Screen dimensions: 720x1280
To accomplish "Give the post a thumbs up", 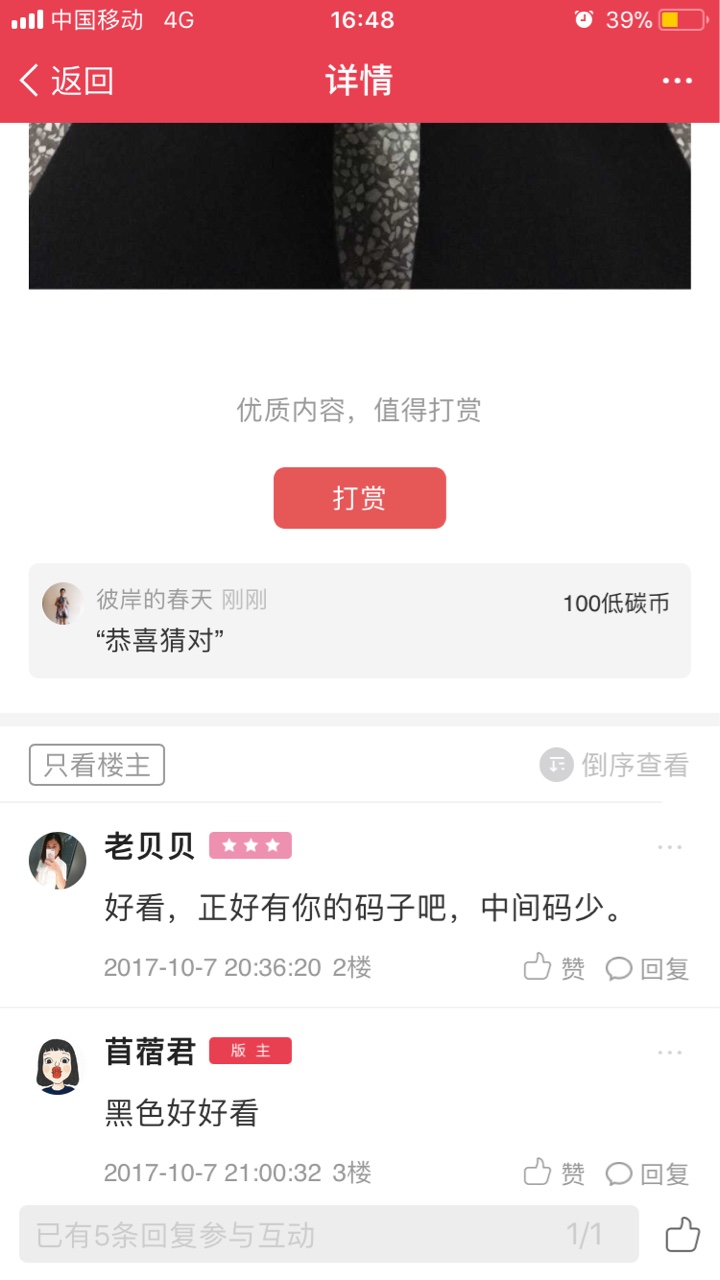I will (x=683, y=1235).
